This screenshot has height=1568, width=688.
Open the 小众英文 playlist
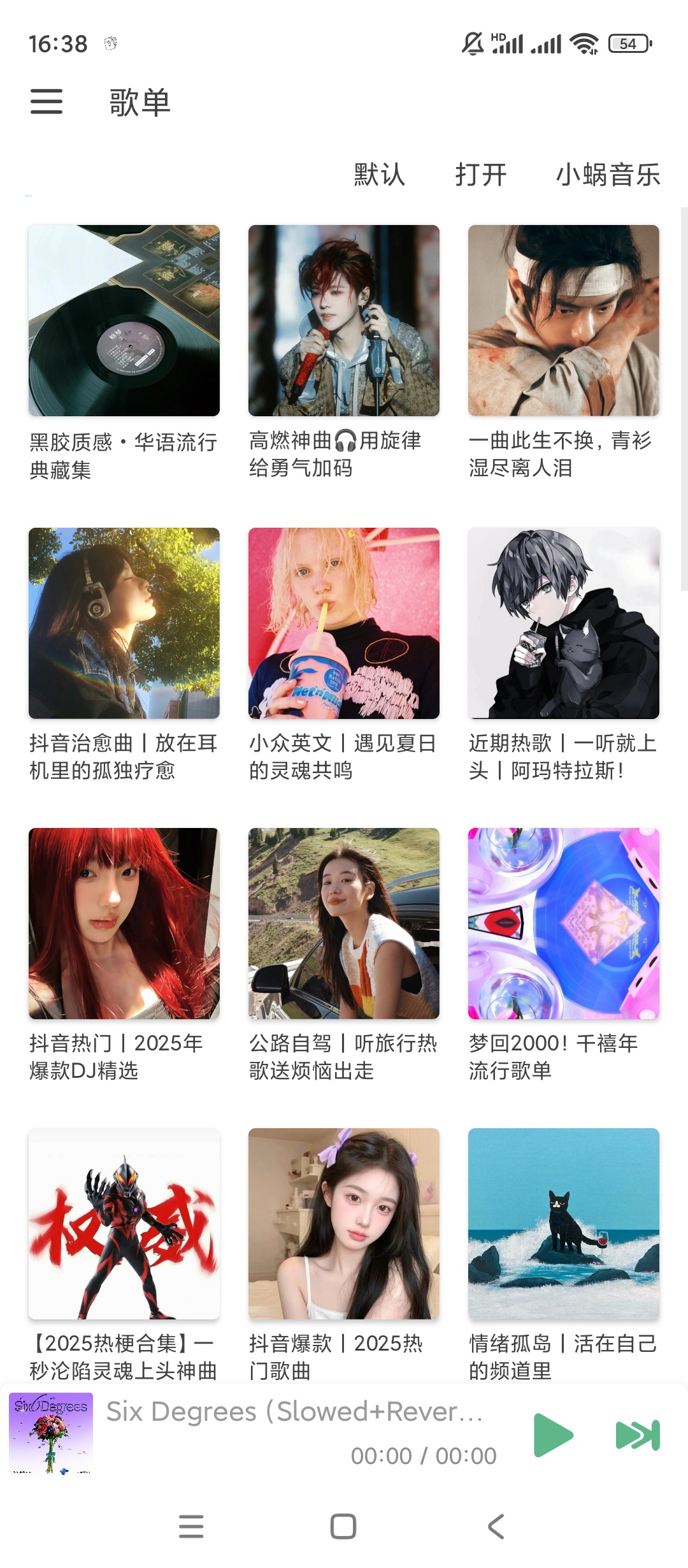click(x=344, y=623)
